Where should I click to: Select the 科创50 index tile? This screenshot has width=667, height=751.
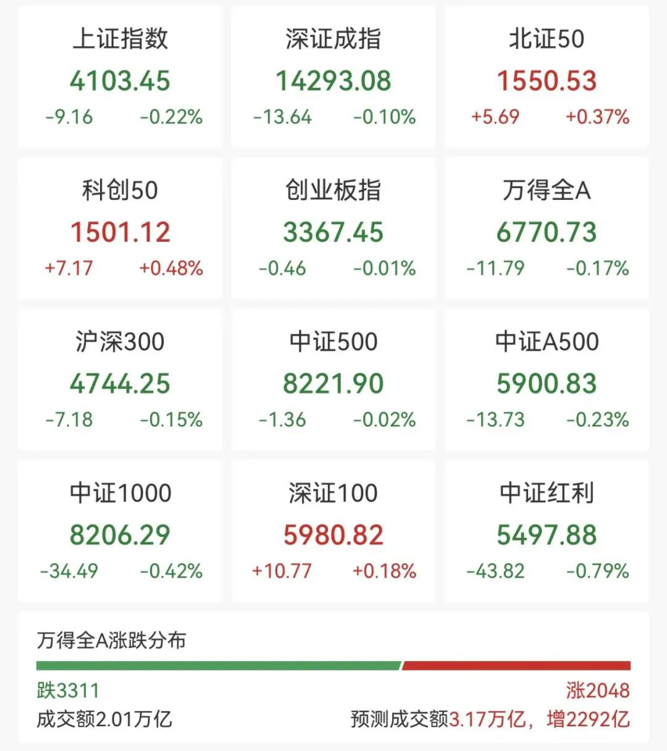(121, 229)
